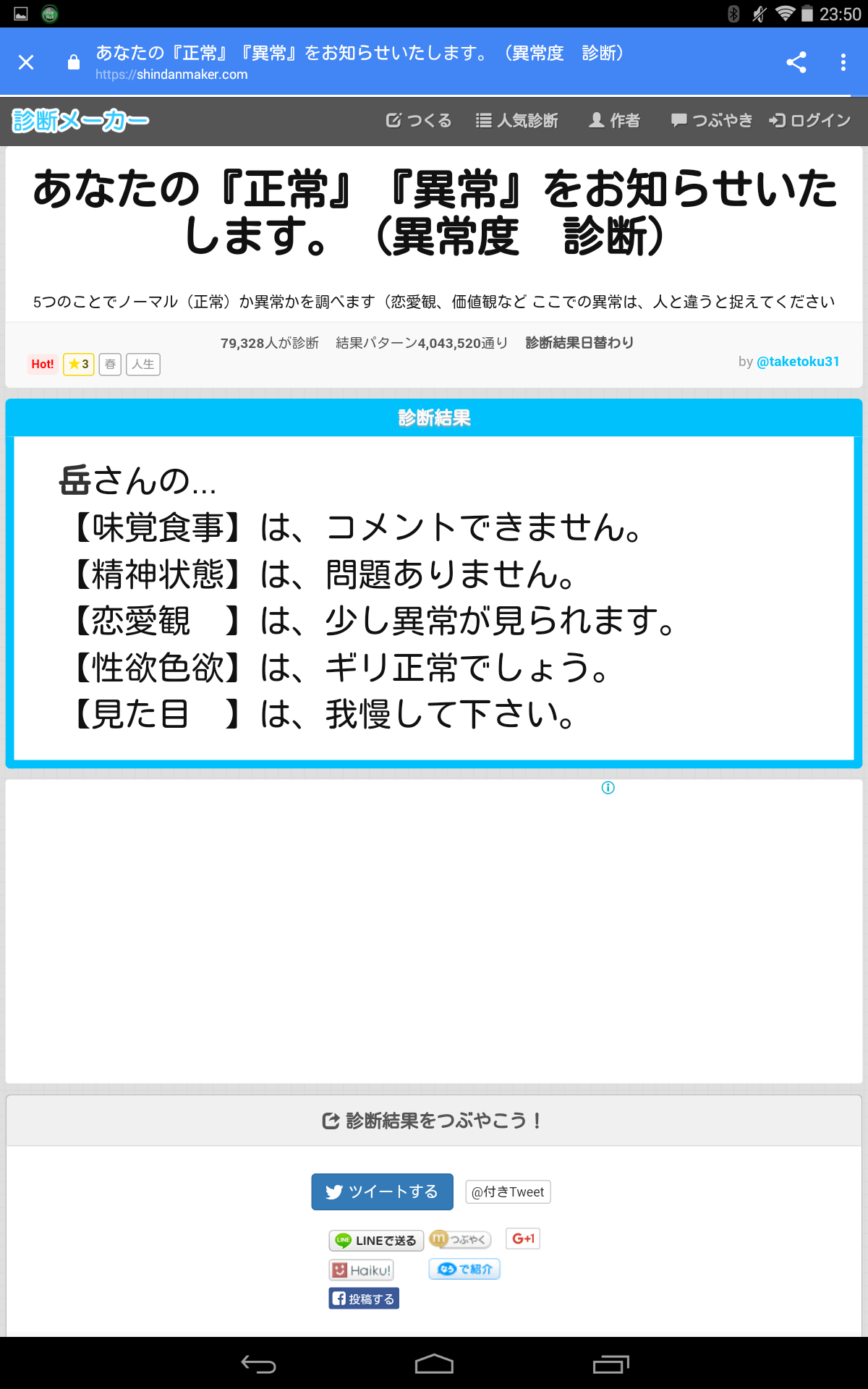The height and width of the screenshot is (1389, 868).
Task: Open the 作者 page
Action: 614,120
